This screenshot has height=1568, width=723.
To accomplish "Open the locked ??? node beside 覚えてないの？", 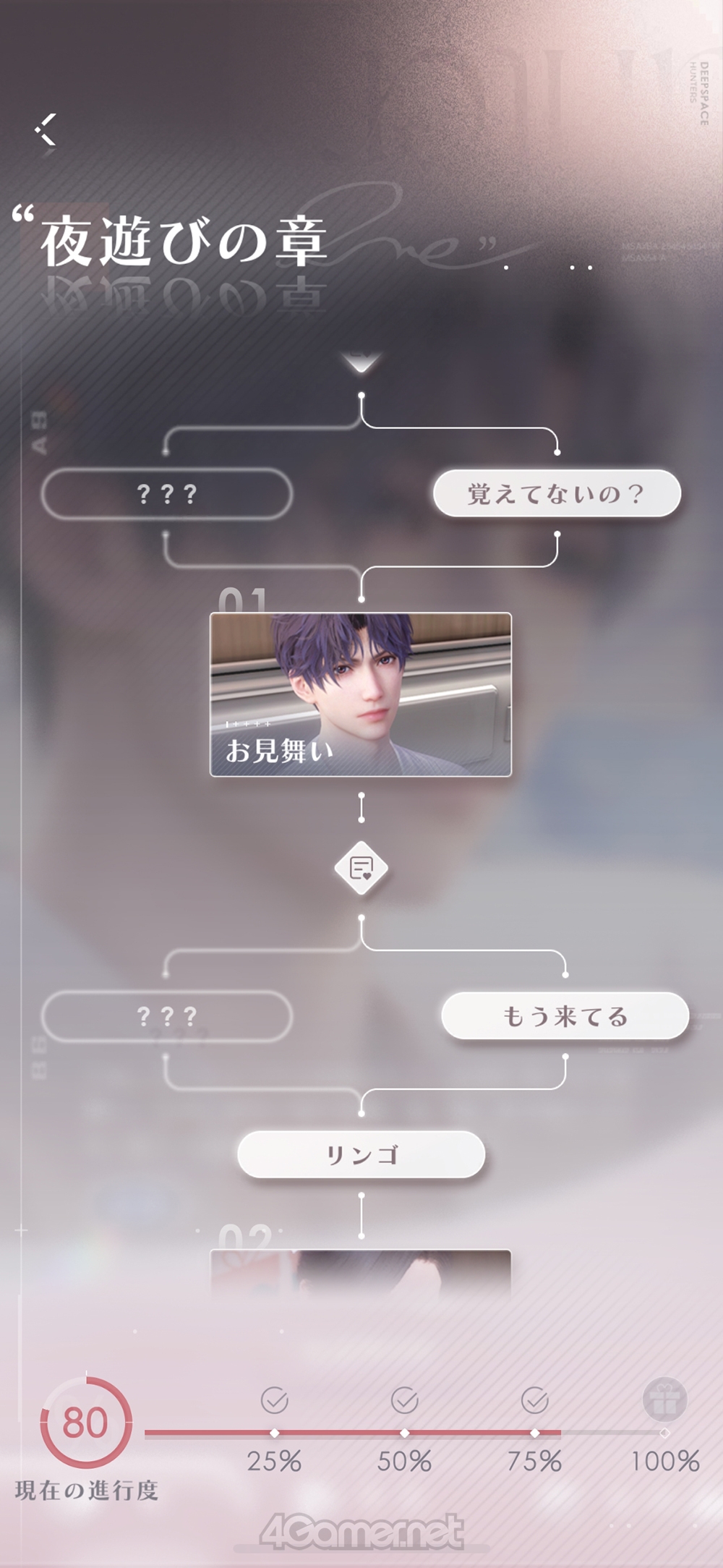I will [167, 494].
